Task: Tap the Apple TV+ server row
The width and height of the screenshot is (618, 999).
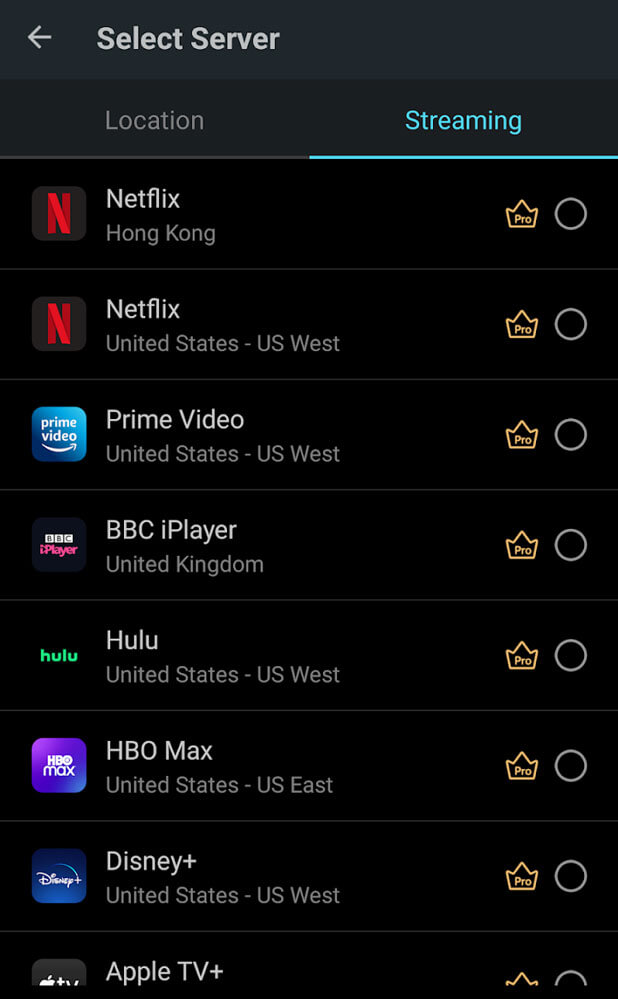Action: pos(309,965)
